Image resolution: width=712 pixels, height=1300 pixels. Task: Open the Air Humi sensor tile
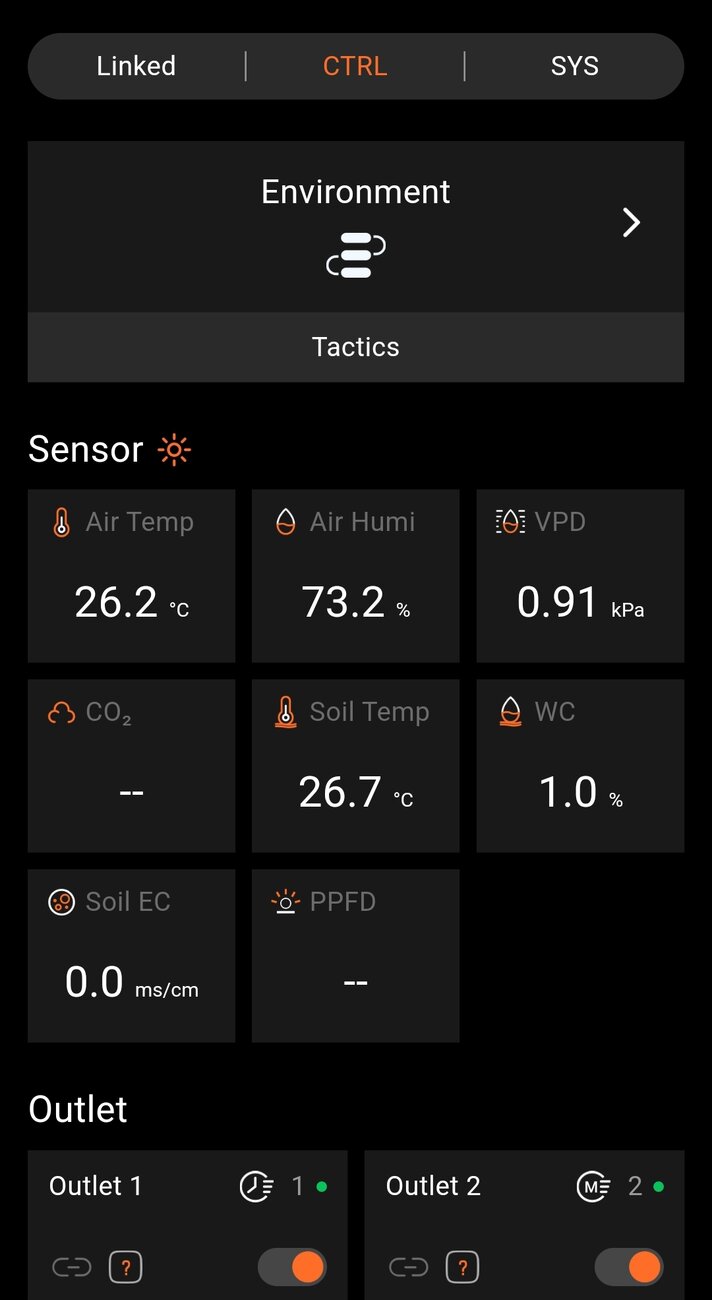pyautogui.click(x=356, y=576)
